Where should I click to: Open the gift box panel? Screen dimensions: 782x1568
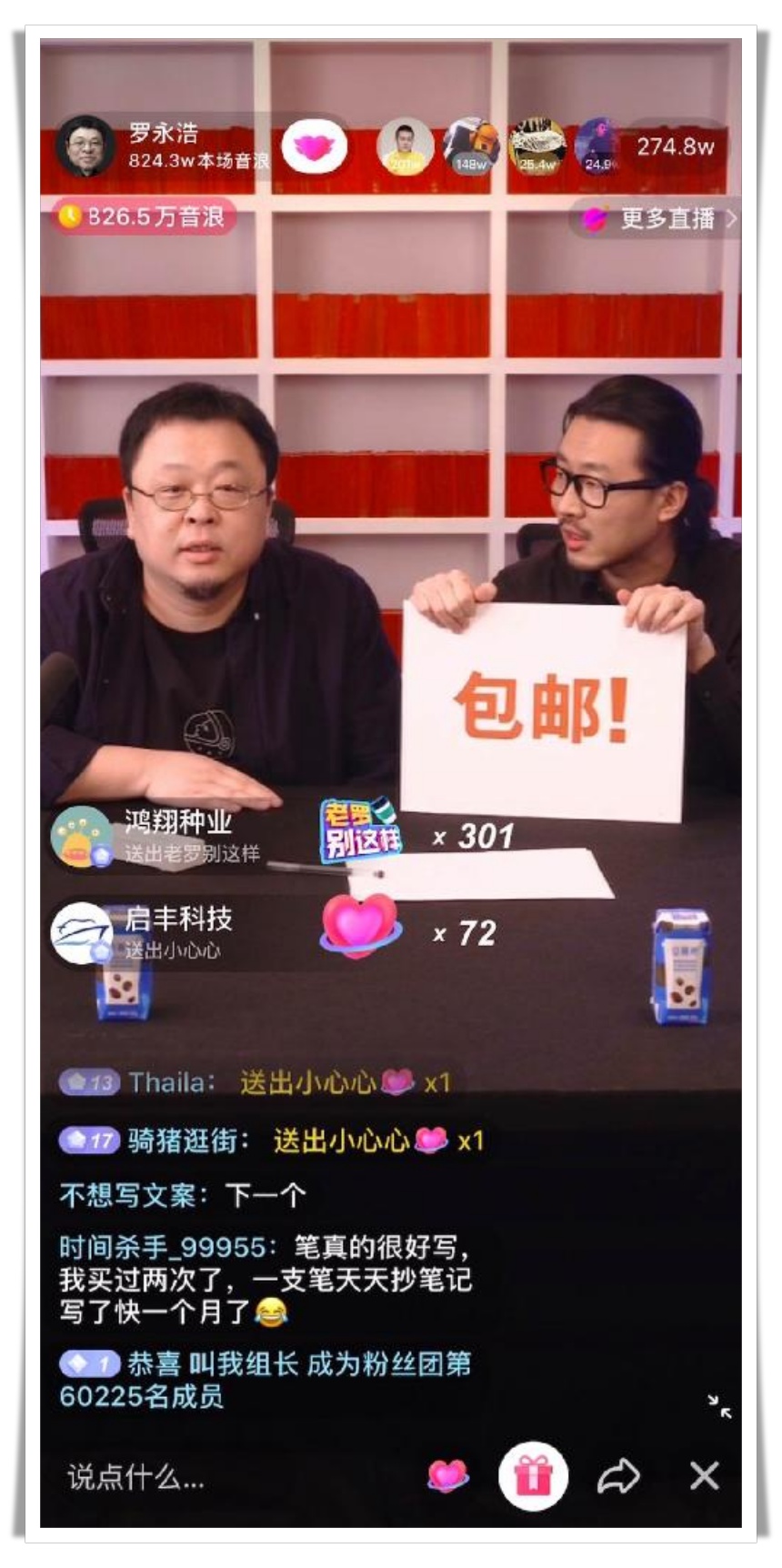click(x=533, y=1475)
